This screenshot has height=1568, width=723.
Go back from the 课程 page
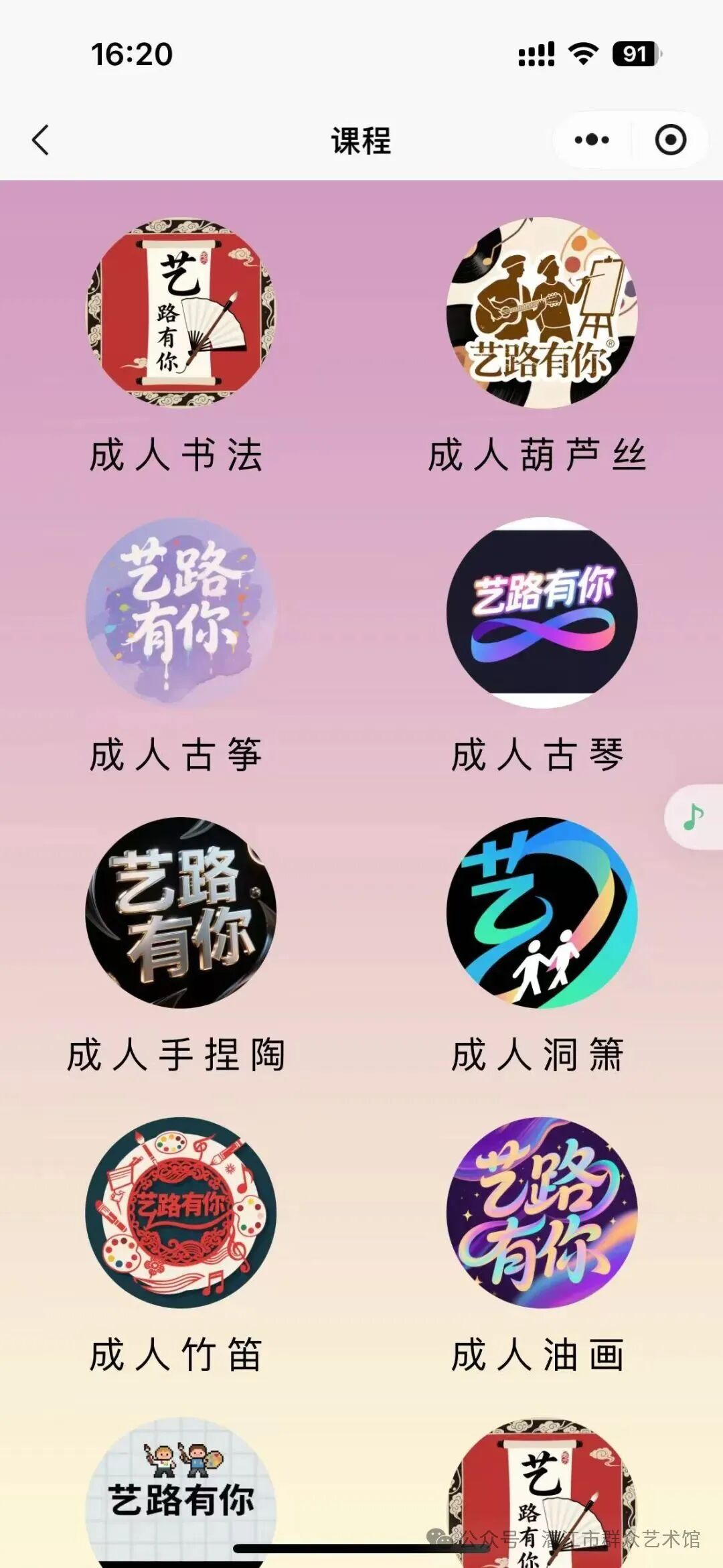pyautogui.click(x=41, y=140)
